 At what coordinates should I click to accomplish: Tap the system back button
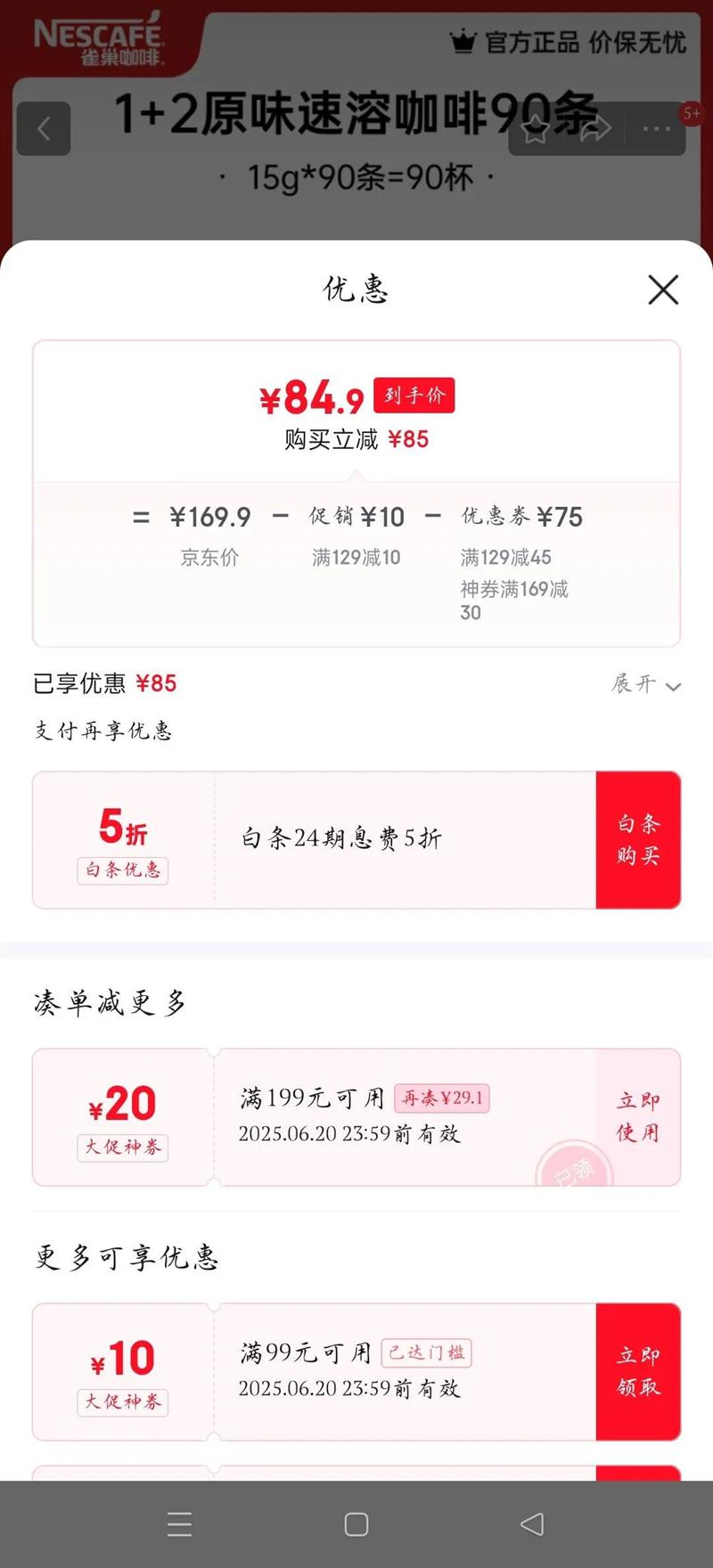532,1523
